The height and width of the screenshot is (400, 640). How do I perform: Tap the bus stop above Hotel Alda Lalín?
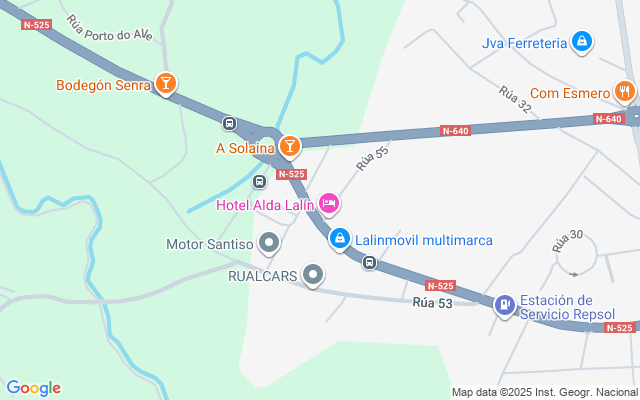(x=260, y=181)
